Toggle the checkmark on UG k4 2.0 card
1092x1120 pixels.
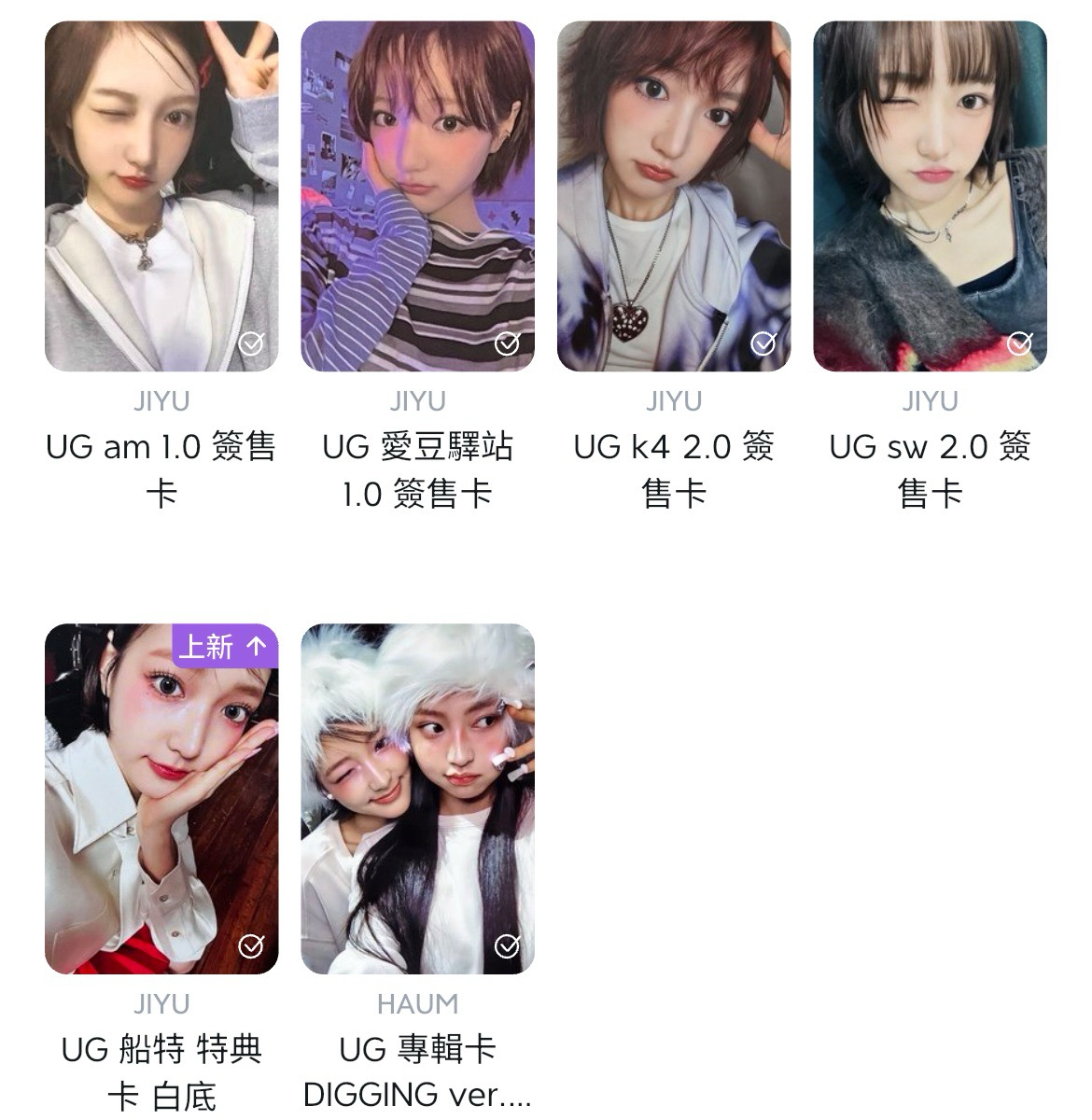[x=763, y=344]
